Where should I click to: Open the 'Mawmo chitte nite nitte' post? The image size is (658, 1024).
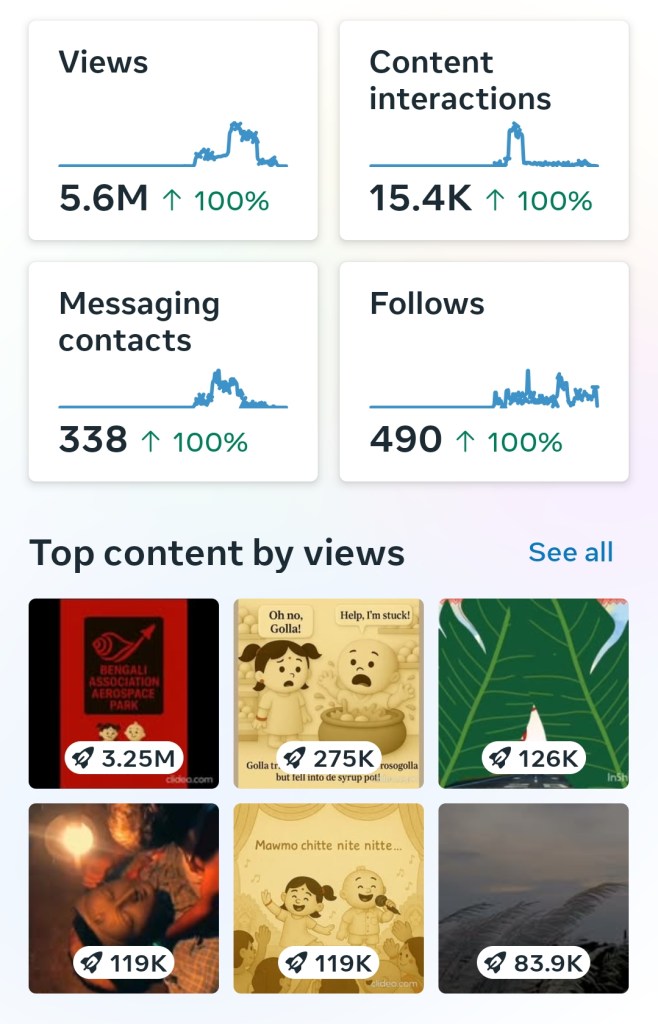[x=328, y=898]
